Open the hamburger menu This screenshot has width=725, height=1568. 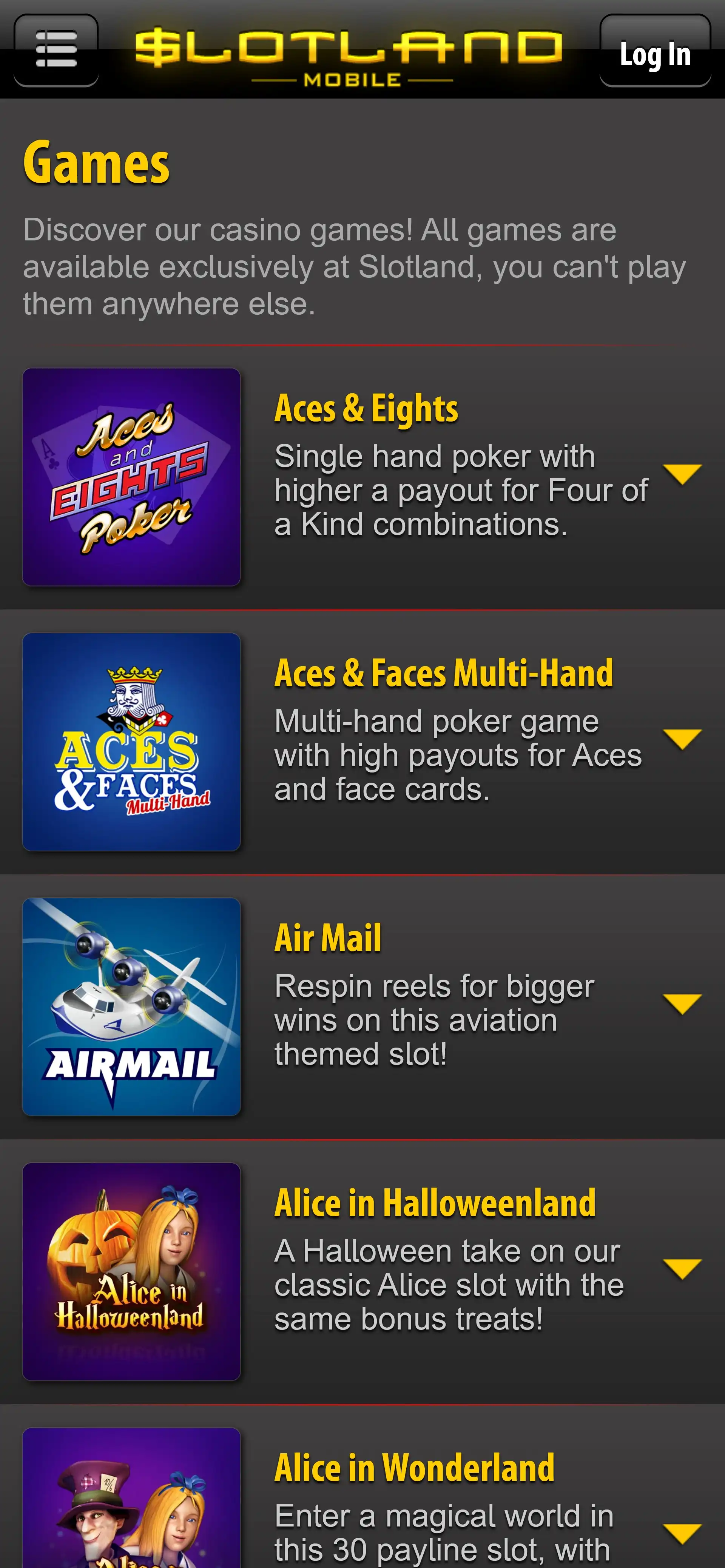56,50
